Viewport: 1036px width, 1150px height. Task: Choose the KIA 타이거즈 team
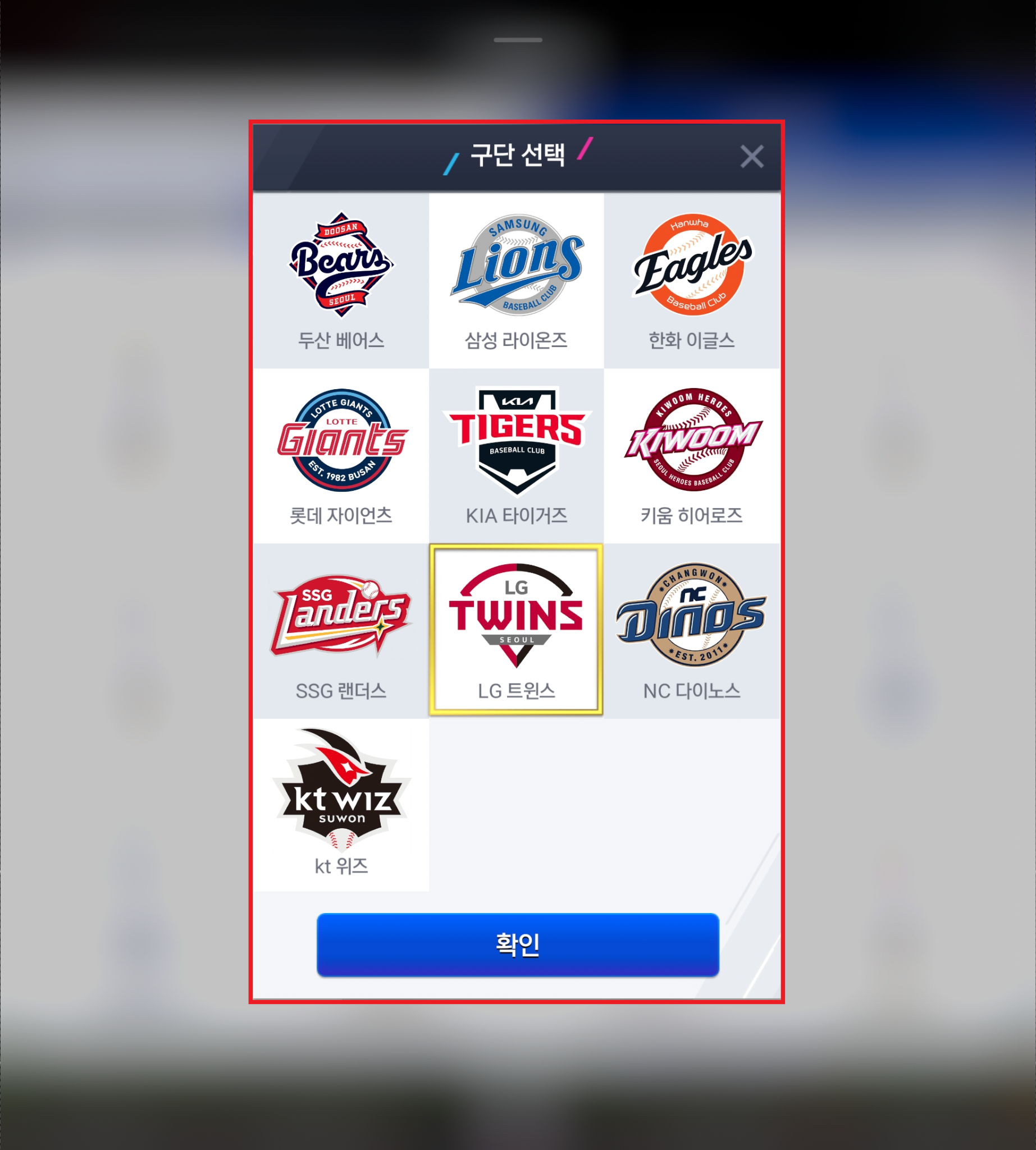516,455
